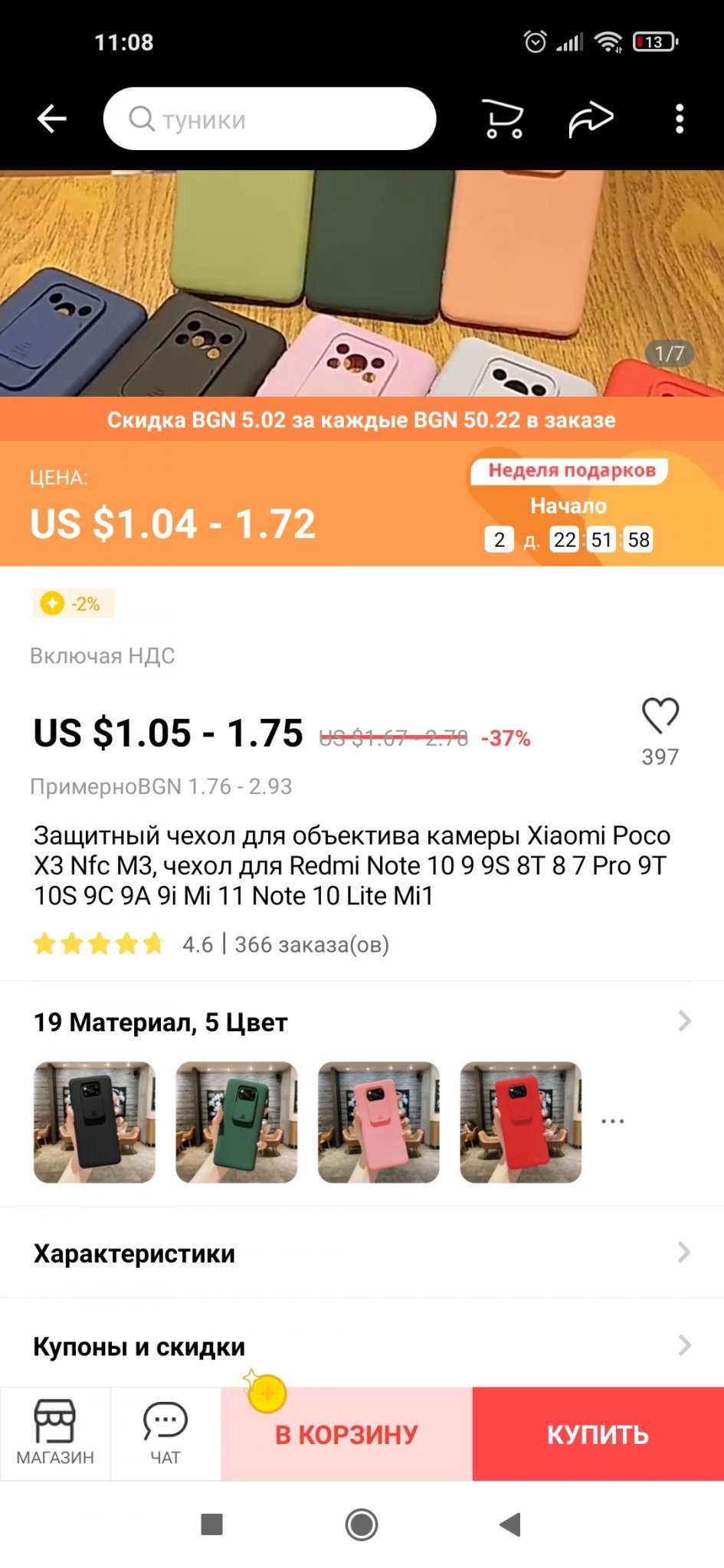Add product to wishlist with heart icon
The height and width of the screenshot is (1568, 724).
[660, 717]
